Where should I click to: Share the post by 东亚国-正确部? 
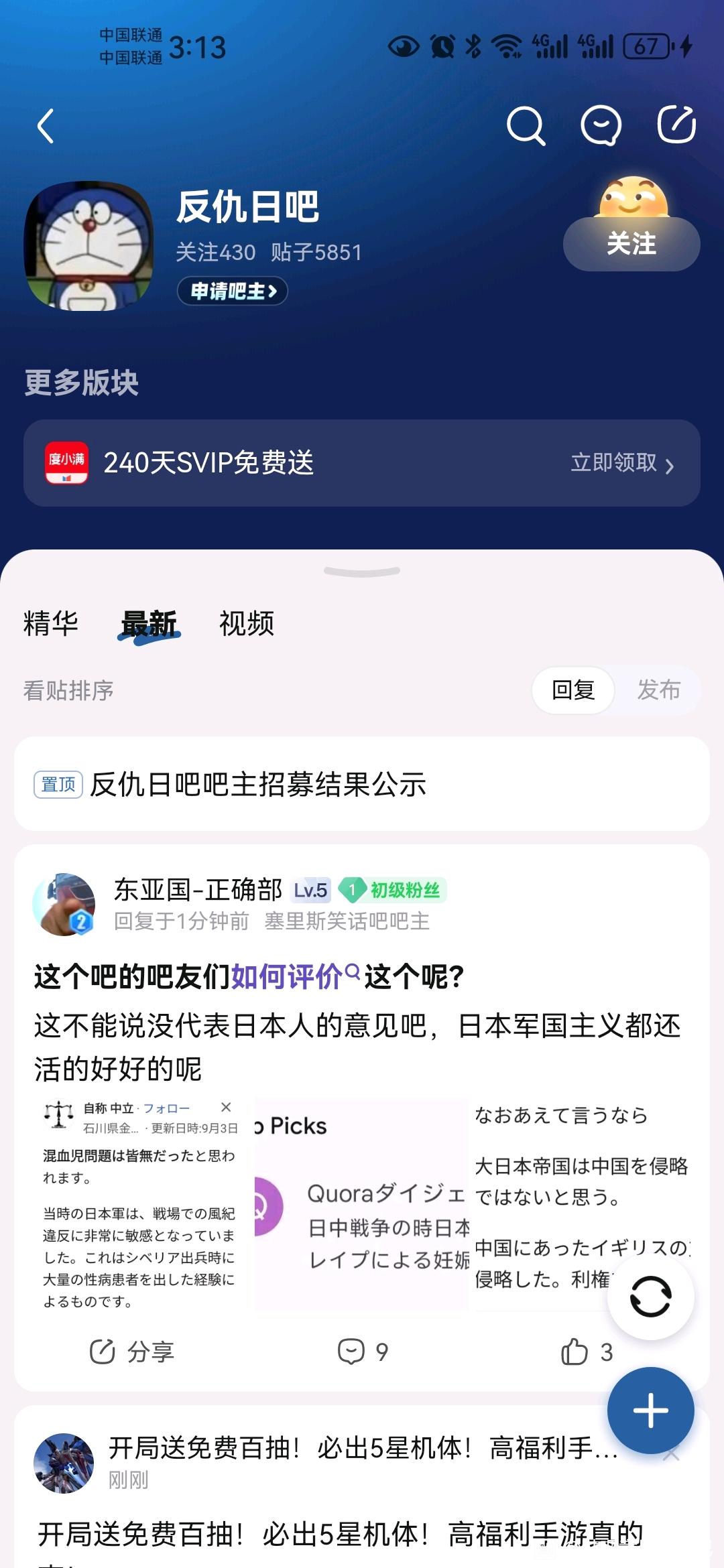(132, 1352)
